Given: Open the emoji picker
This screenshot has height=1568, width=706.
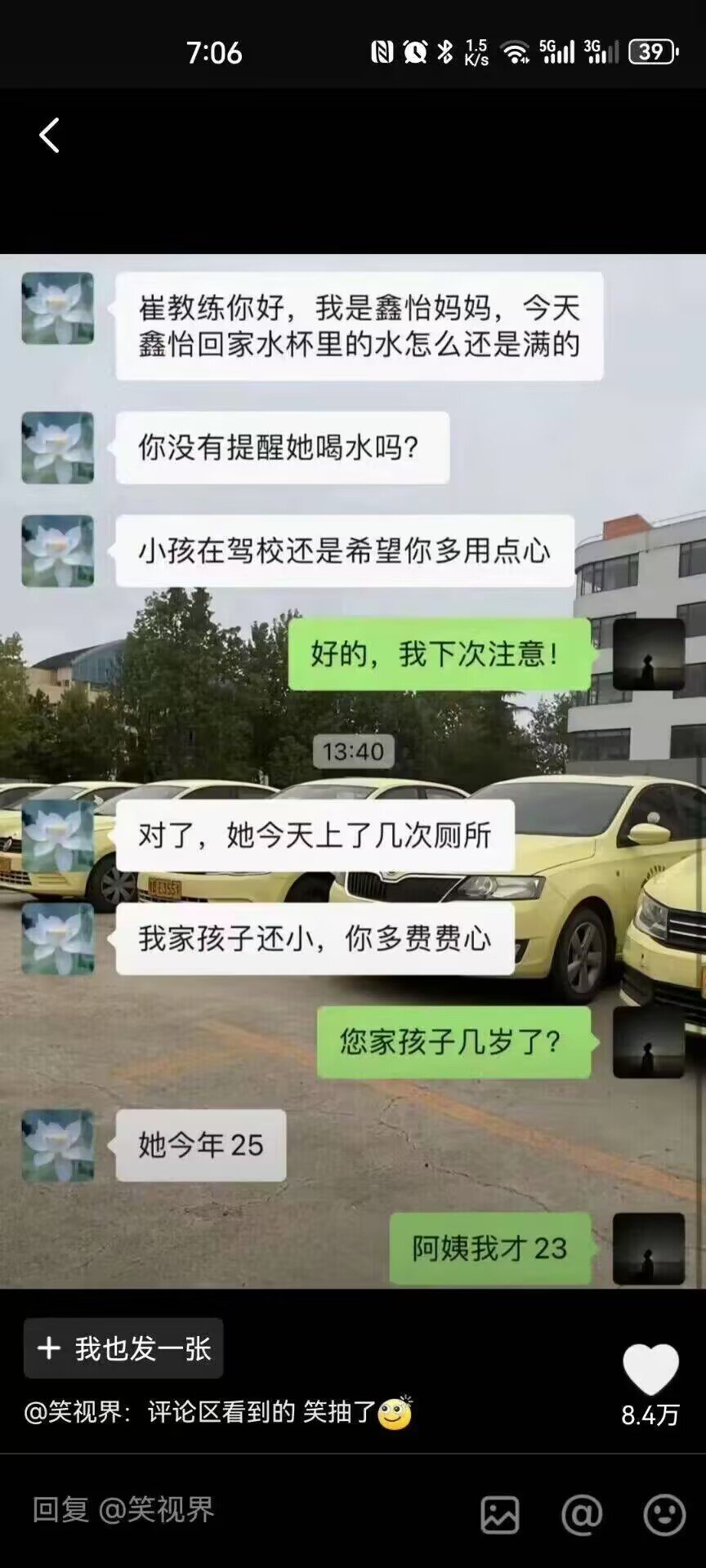Looking at the screenshot, I should pos(664,1515).
